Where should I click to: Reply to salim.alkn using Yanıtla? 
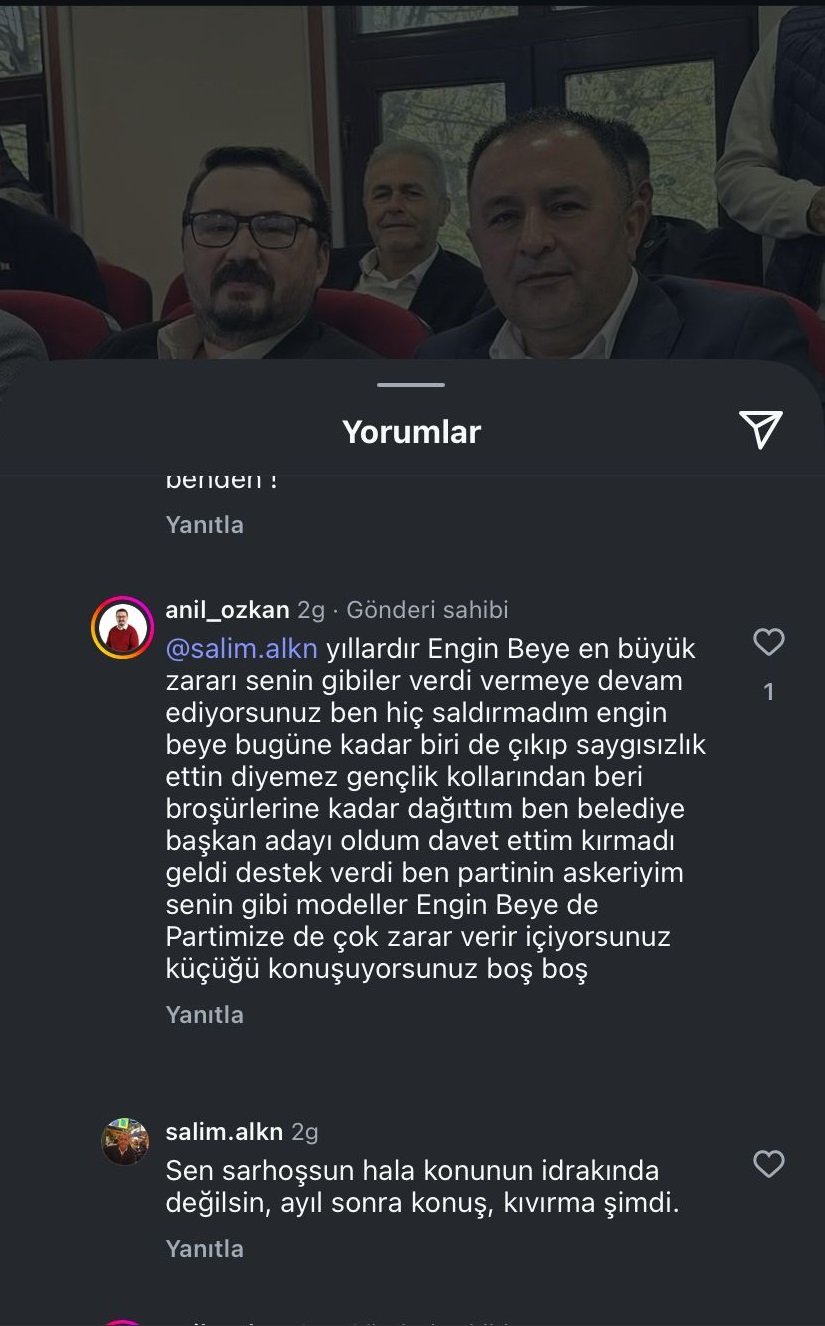point(203,1248)
